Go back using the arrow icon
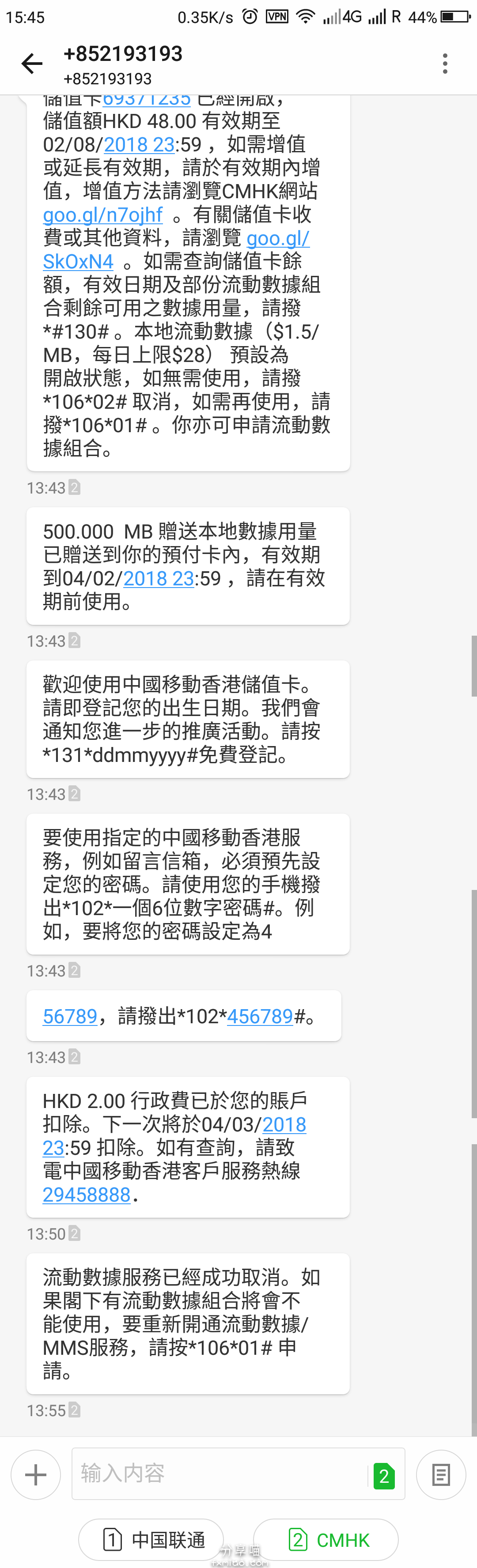Image resolution: width=477 pixels, height=1568 pixels. (x=32, y=63)
